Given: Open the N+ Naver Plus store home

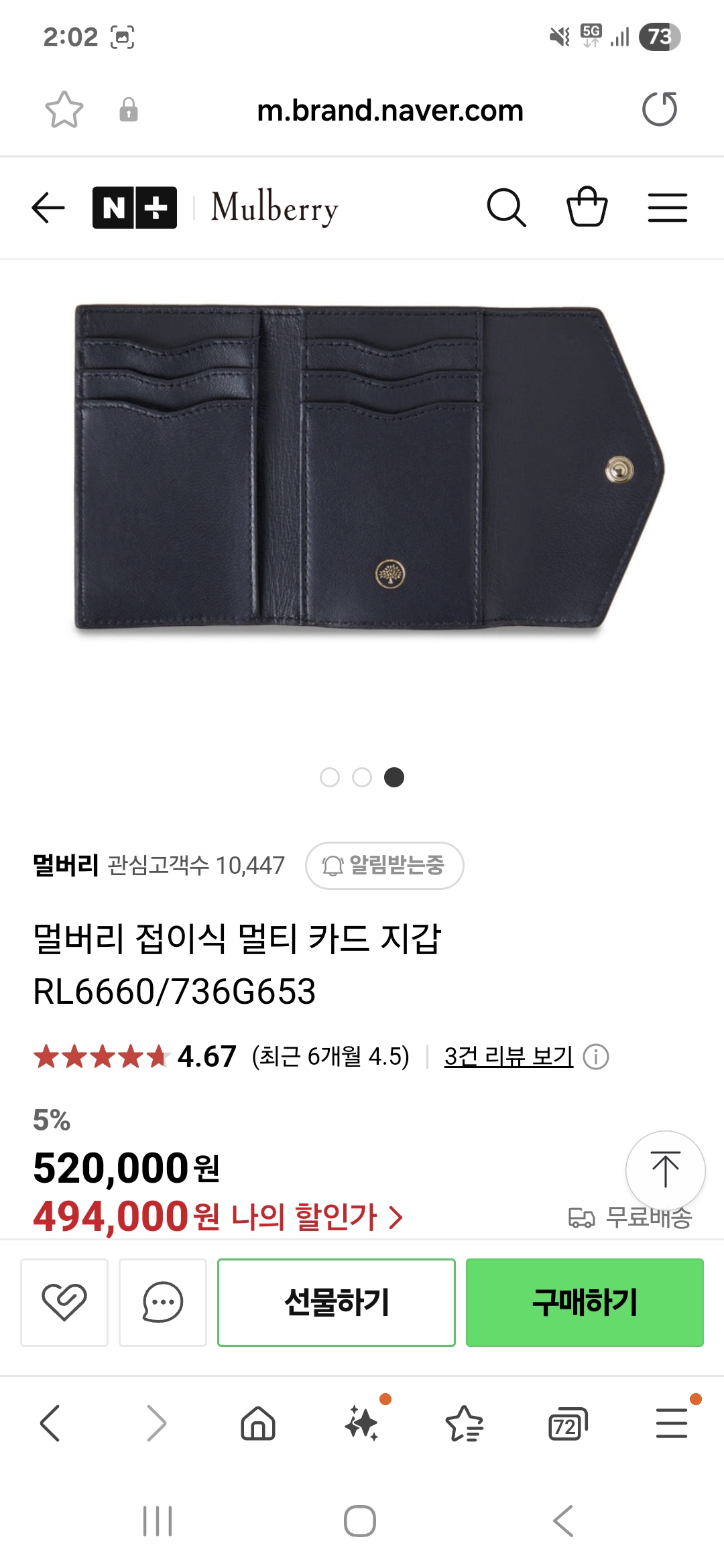Looking at the screenshot, I should [135, 207].
